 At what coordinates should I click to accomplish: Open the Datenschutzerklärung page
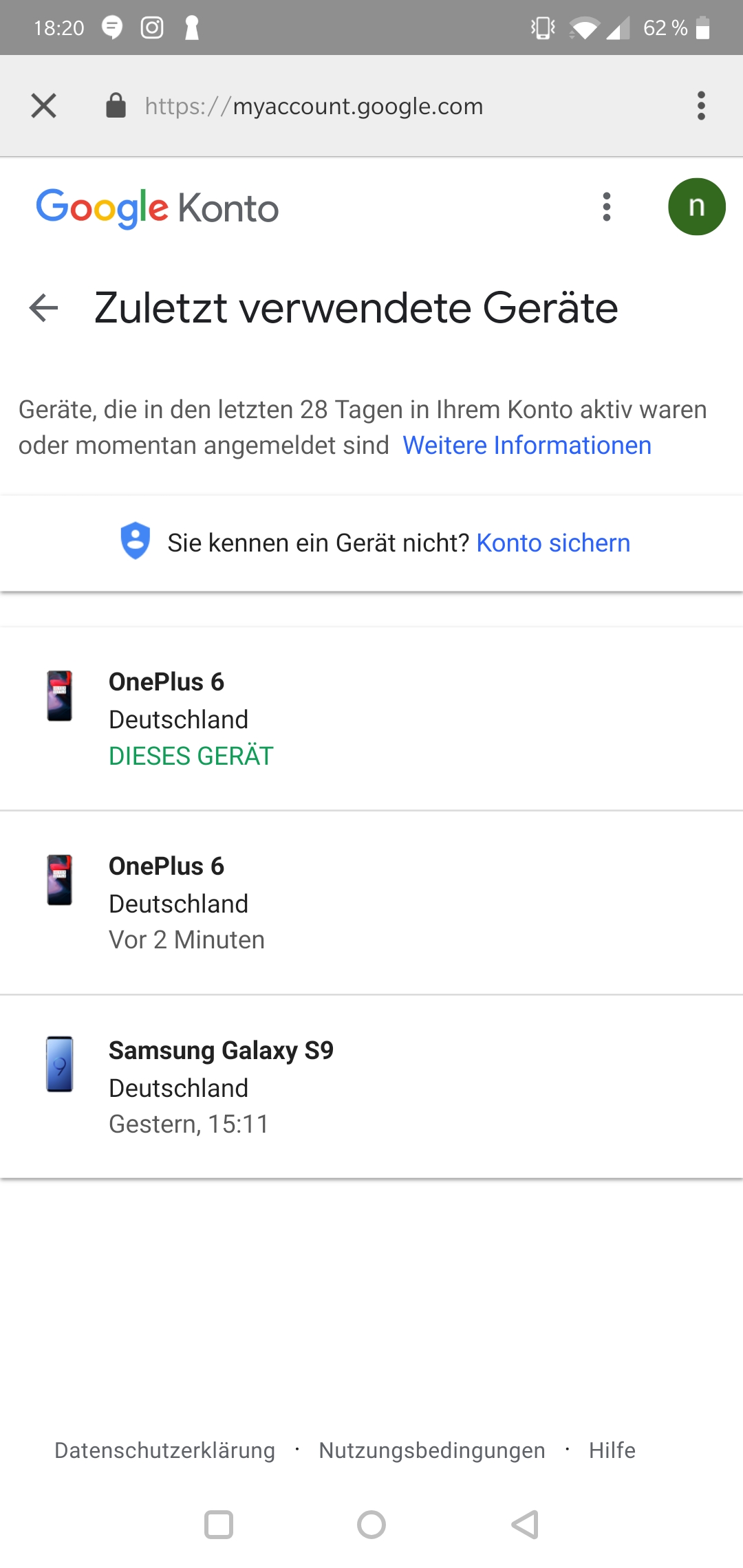[164, 1450]
